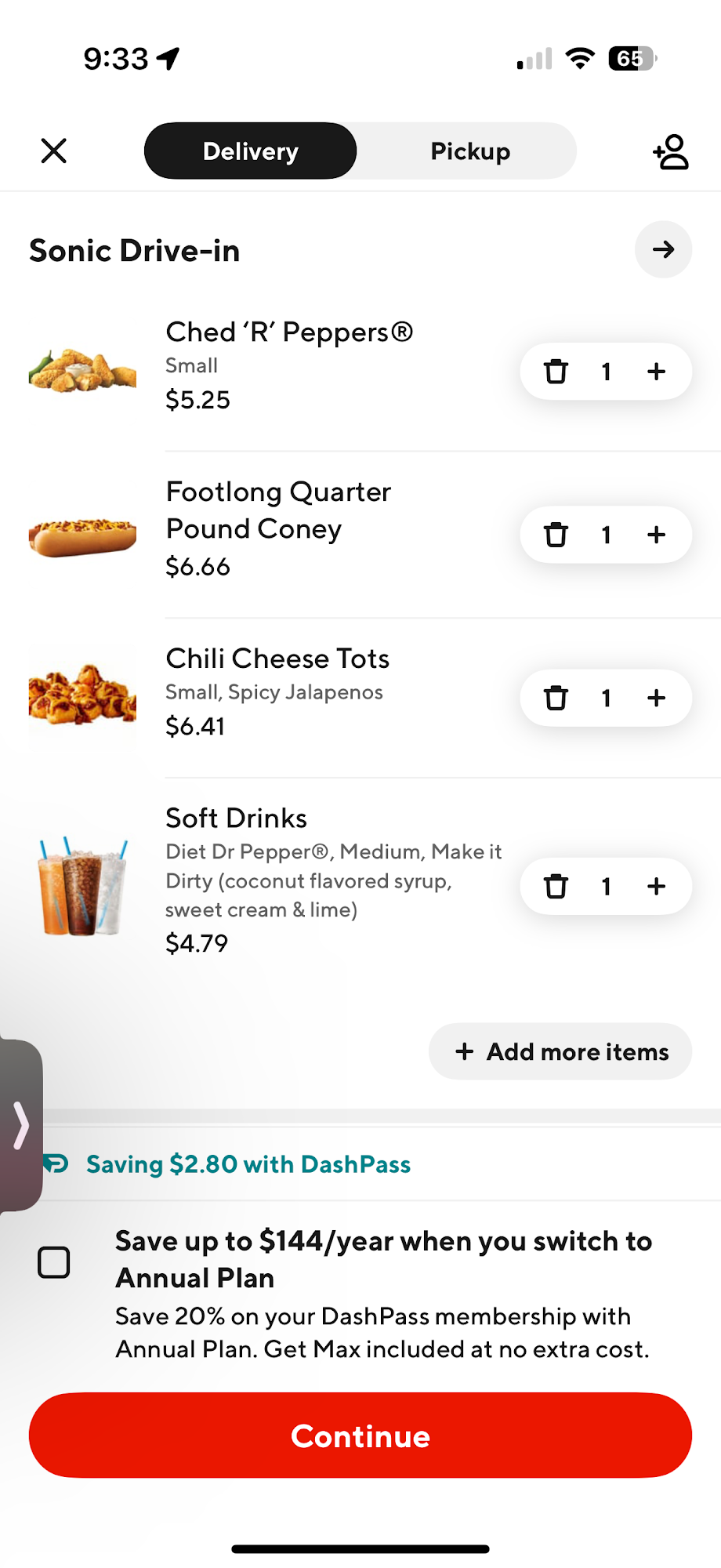Delete the Soft Drinks item
This screenshot has width=721, height=1568.
[556, 887]
